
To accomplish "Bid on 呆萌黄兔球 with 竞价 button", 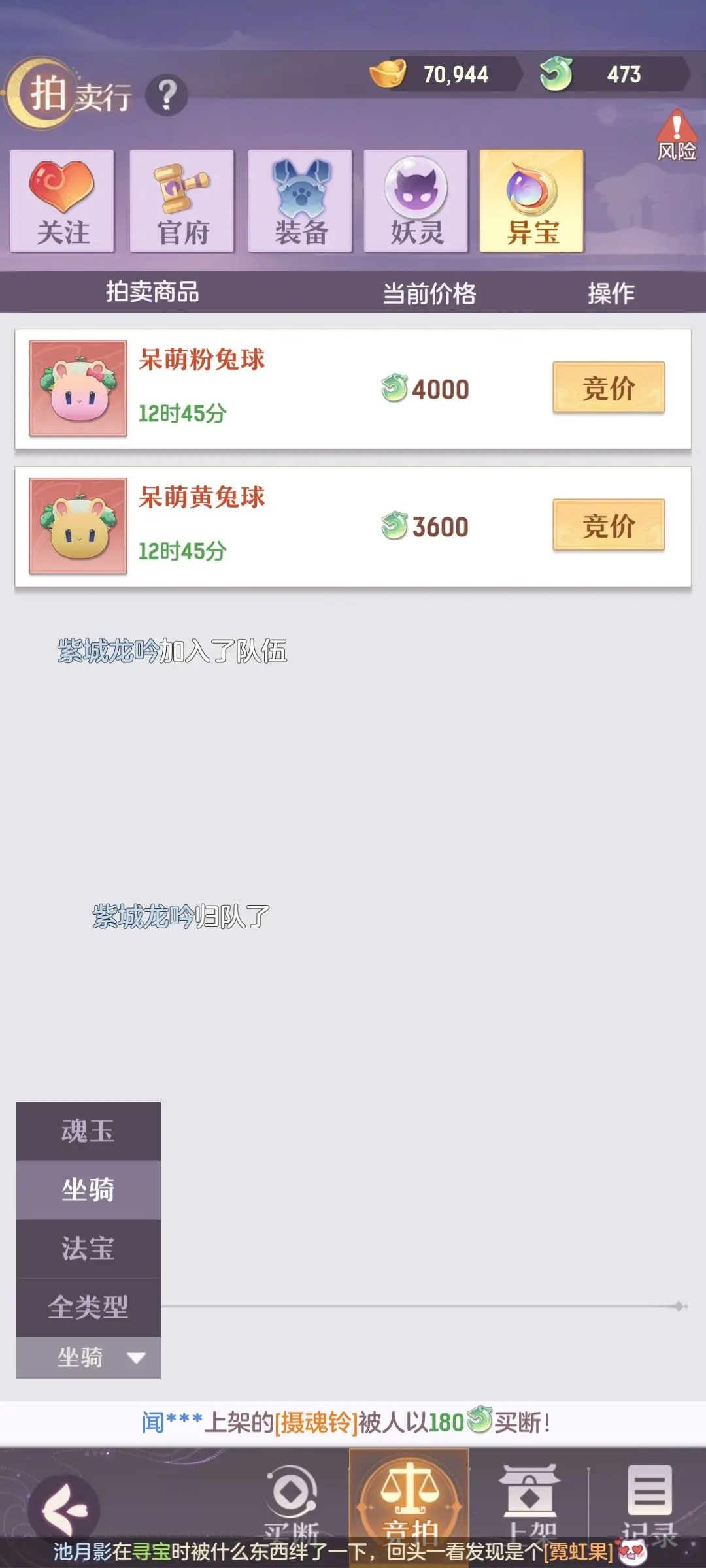I will click(x=609, y=525).
